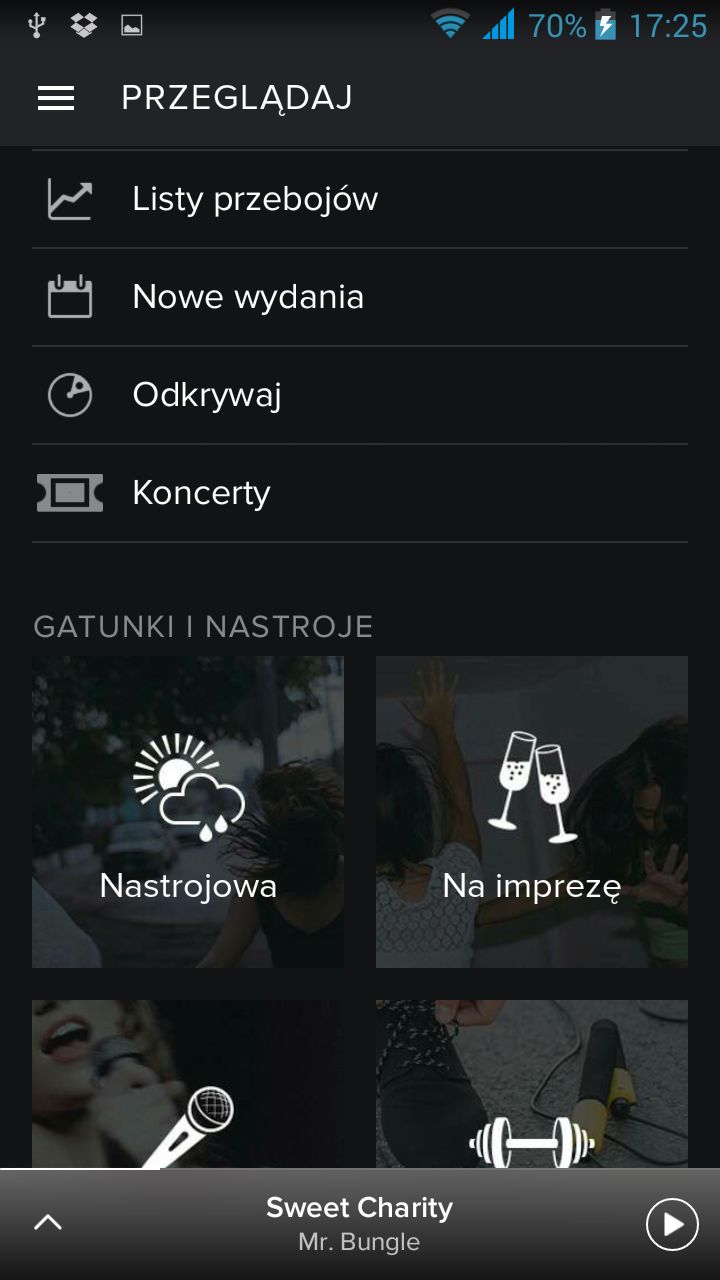720x1280 pixels.
Task: Click the calendar icon for Nowe wydania
Action: click(68, 296)
